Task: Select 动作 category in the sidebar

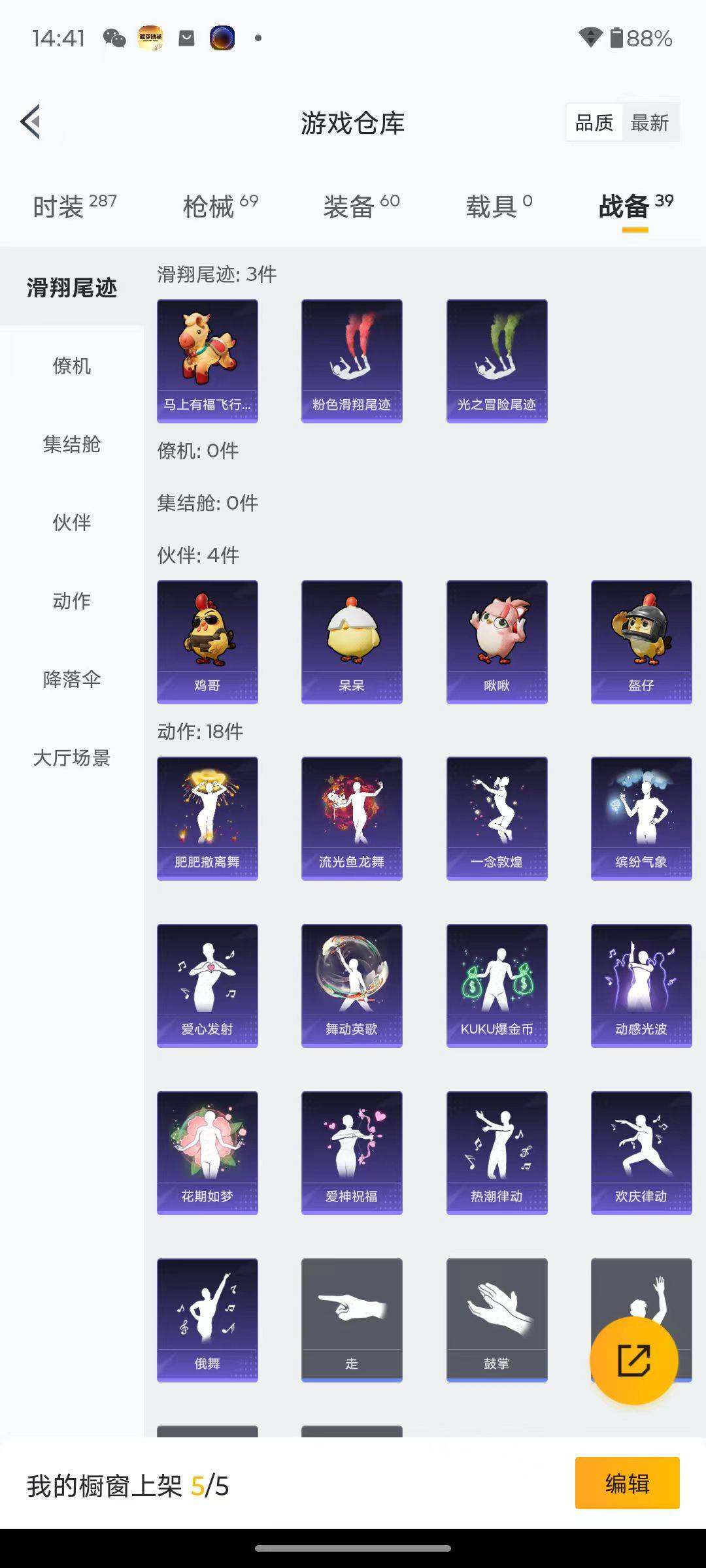Action: click(72, 602)
